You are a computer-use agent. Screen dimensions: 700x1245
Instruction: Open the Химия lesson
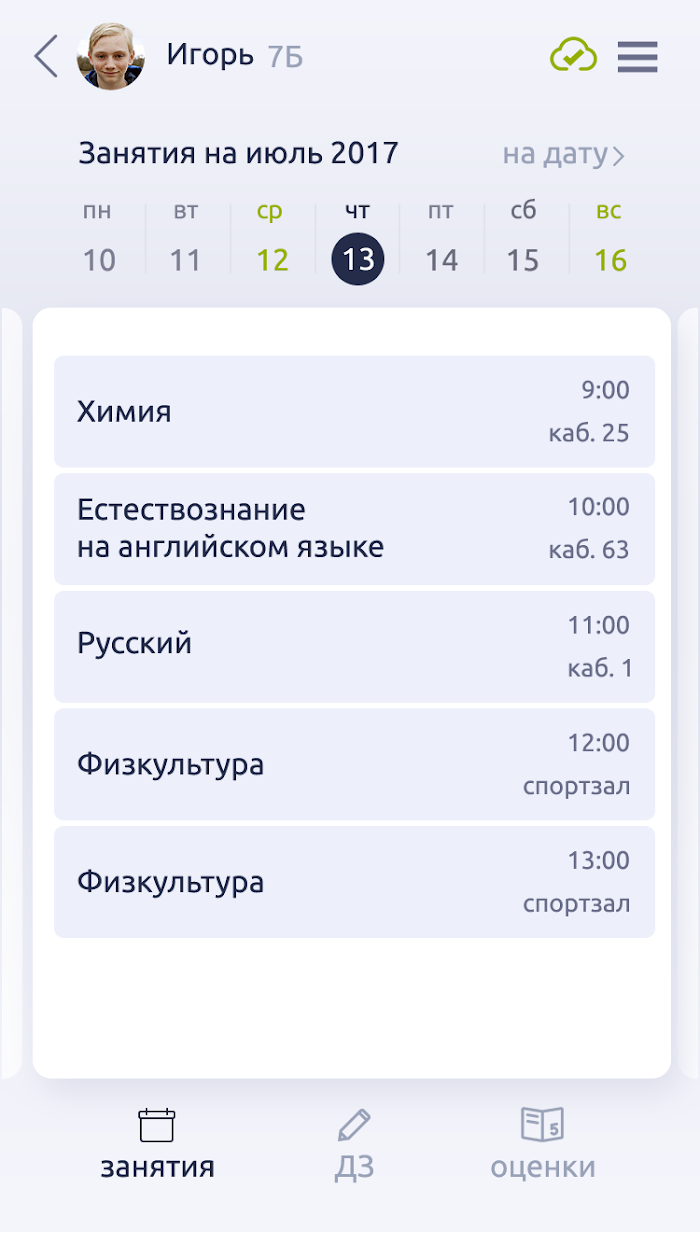[354, 411]
